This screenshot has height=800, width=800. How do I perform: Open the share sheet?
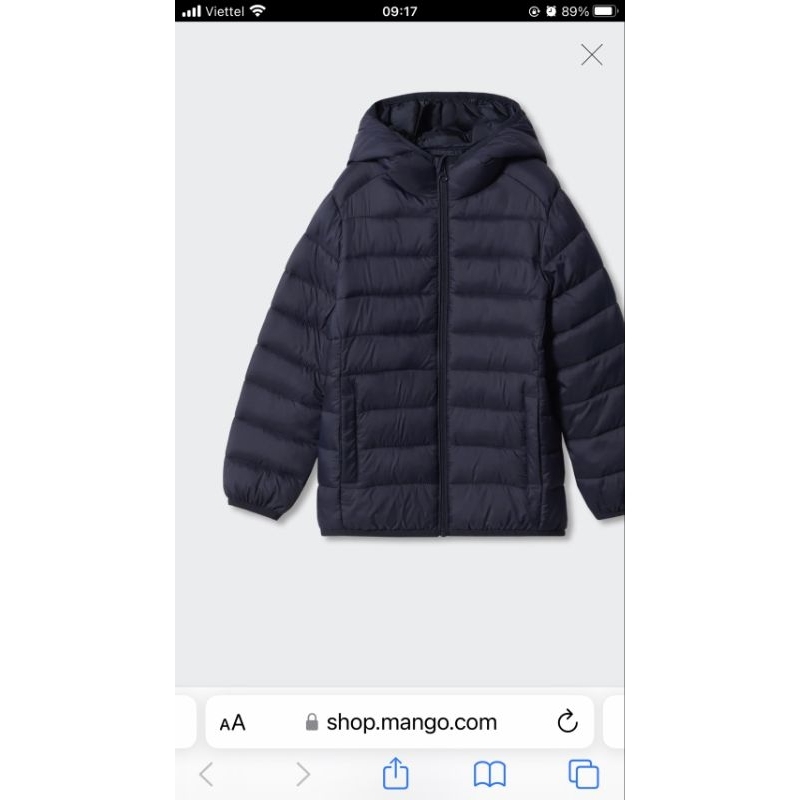(396, 772)
